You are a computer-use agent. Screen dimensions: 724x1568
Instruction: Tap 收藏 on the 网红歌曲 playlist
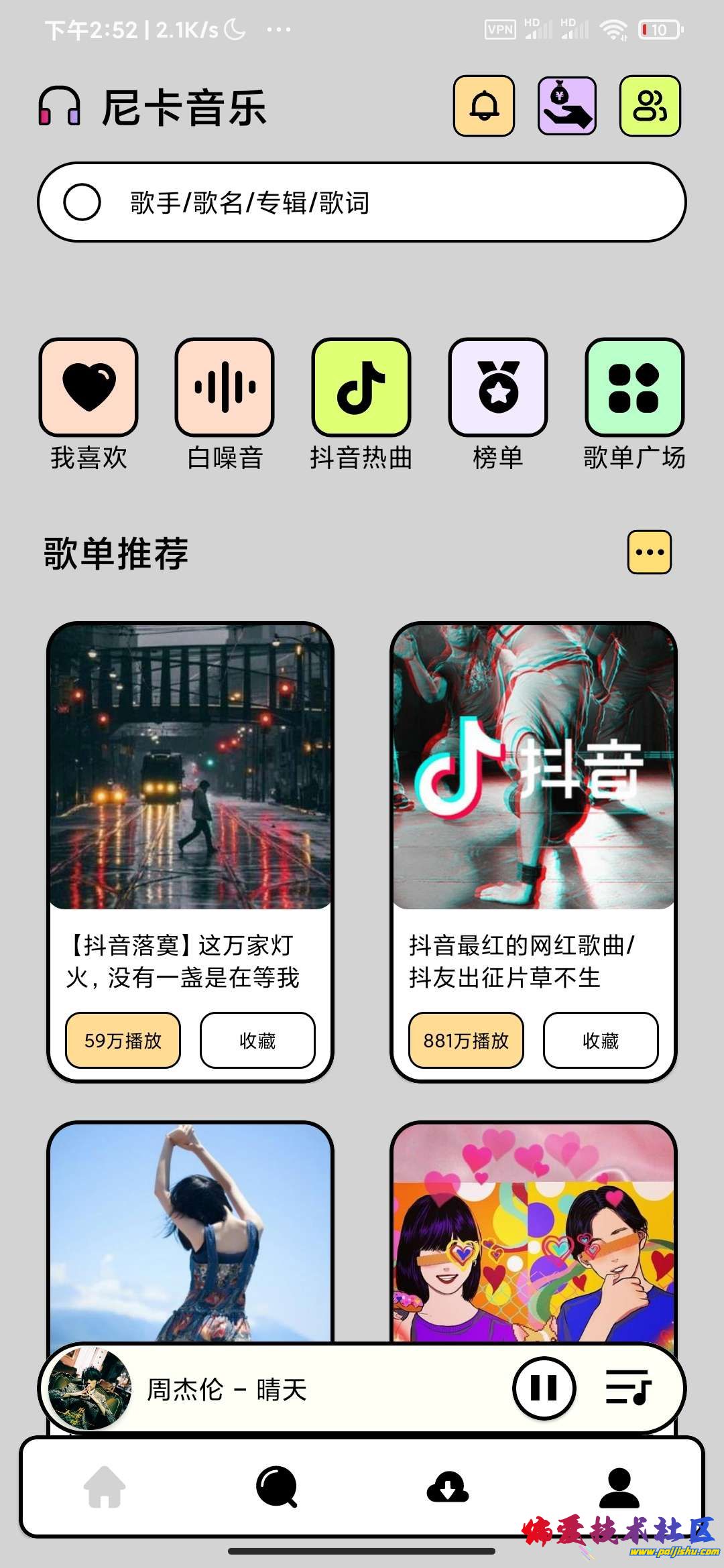601,1040
